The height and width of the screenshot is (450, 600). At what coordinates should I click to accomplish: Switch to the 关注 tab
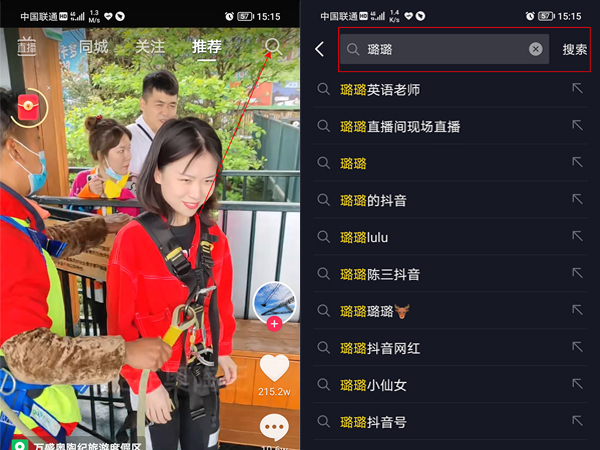150,46
